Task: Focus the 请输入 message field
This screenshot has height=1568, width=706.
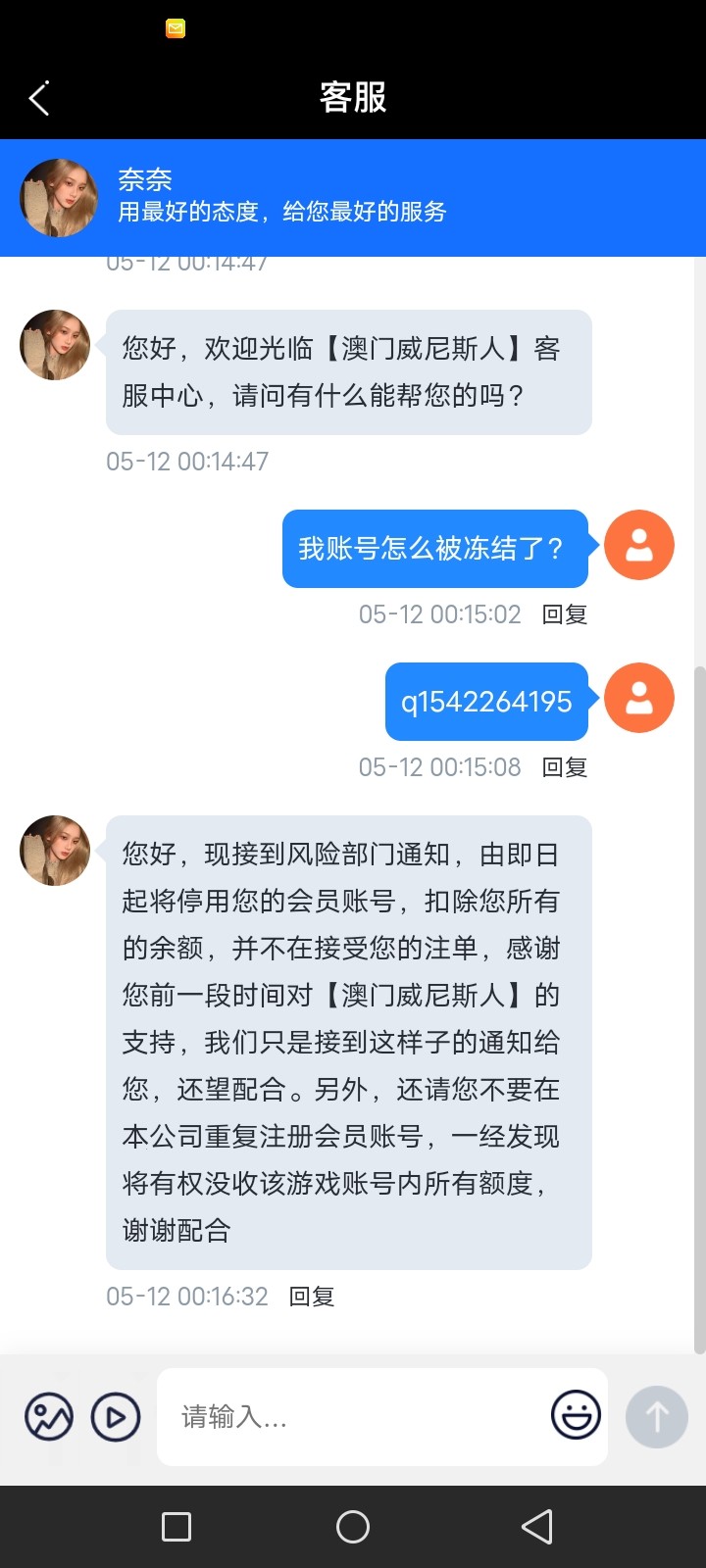Action: 353,1417
